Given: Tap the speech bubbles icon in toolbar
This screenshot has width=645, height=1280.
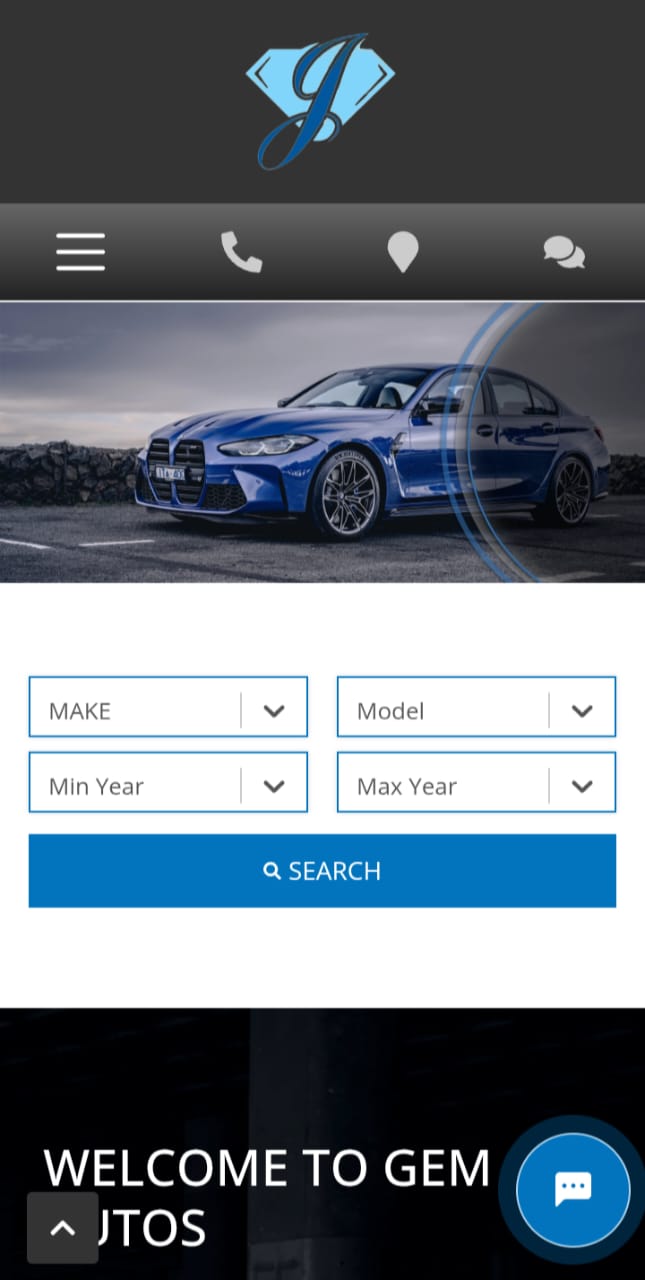Looking at the screenshot, I should 564,251.
